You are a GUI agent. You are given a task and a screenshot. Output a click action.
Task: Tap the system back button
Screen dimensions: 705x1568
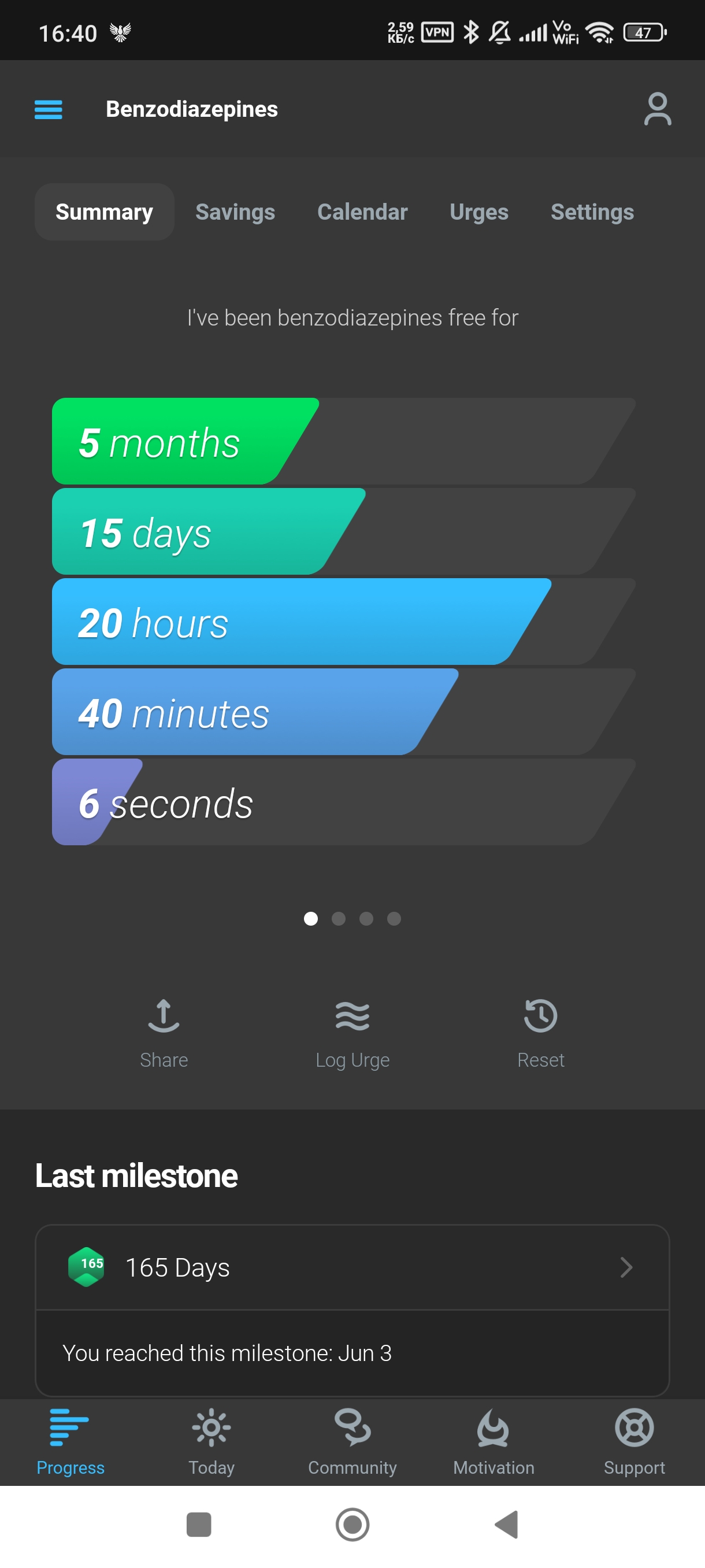point(506,1524)
